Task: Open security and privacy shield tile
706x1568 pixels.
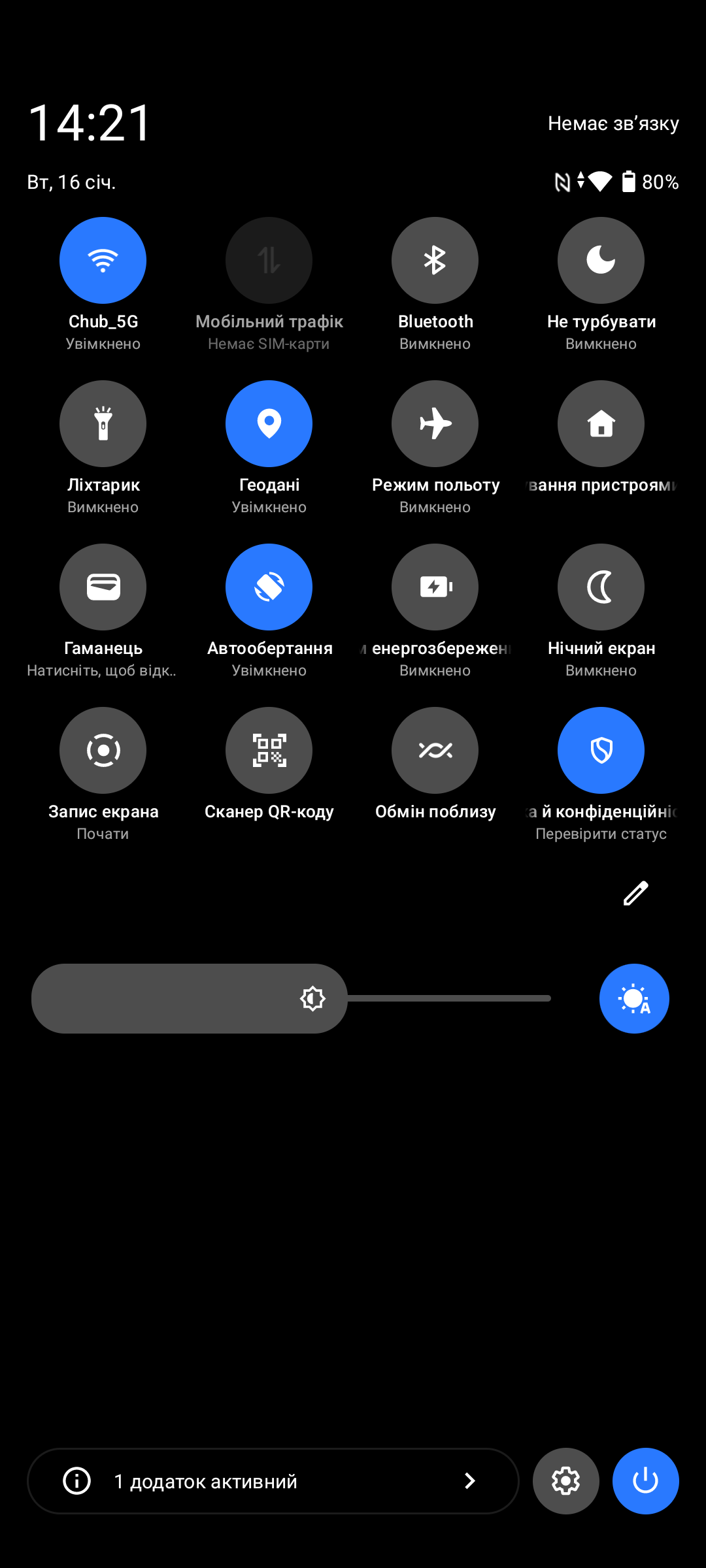Action: point(601,750)
